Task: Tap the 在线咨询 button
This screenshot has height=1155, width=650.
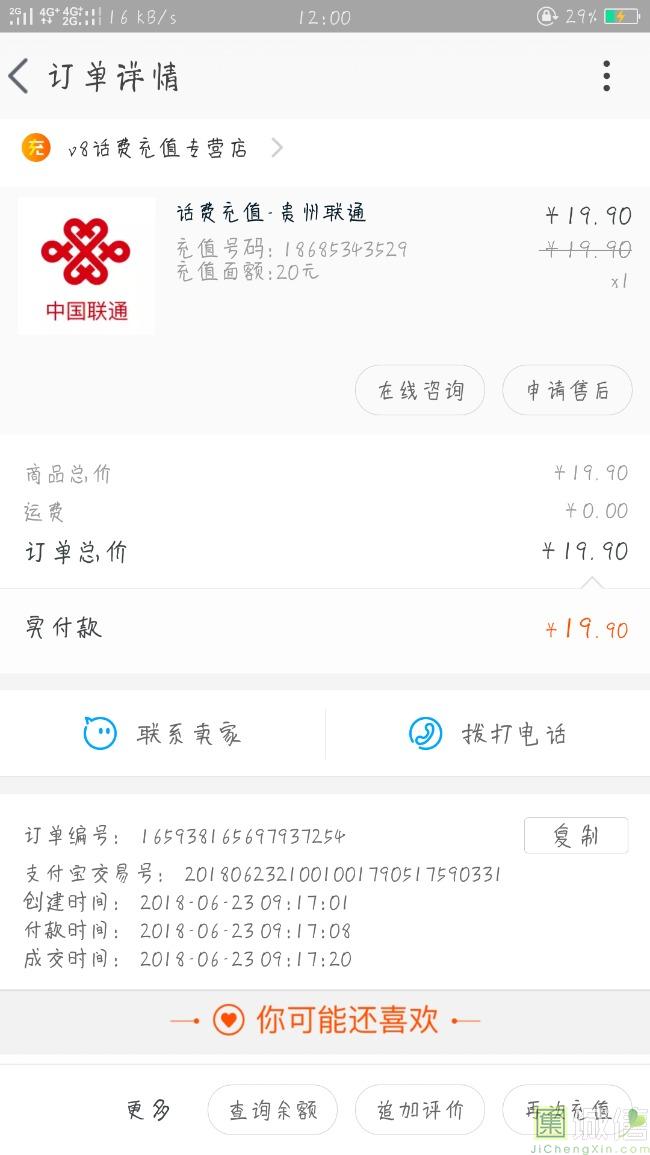Action: 420,391
